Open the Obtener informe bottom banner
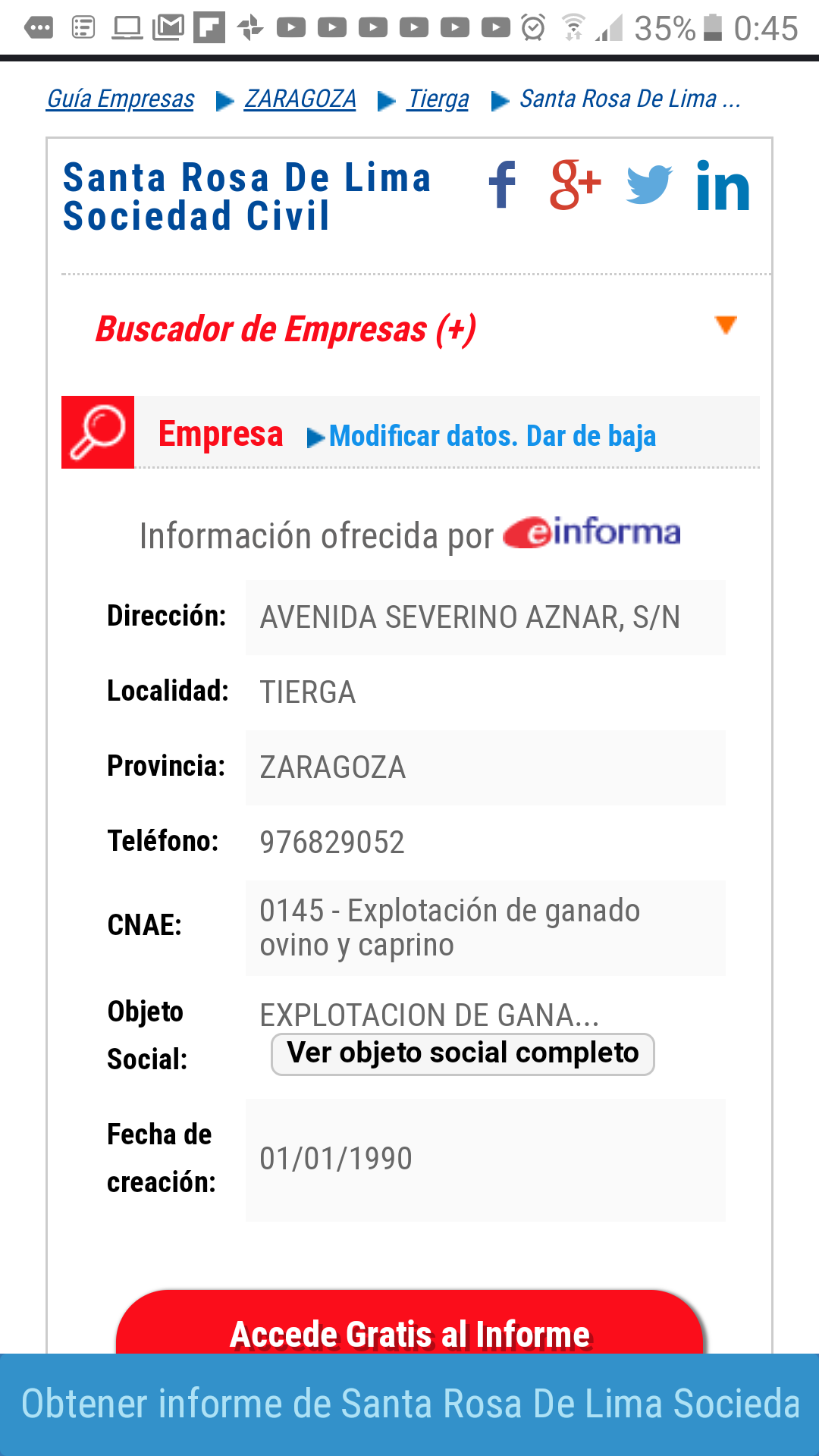Viewport: 819px width, 1456px height. (x=409, y=1404)
